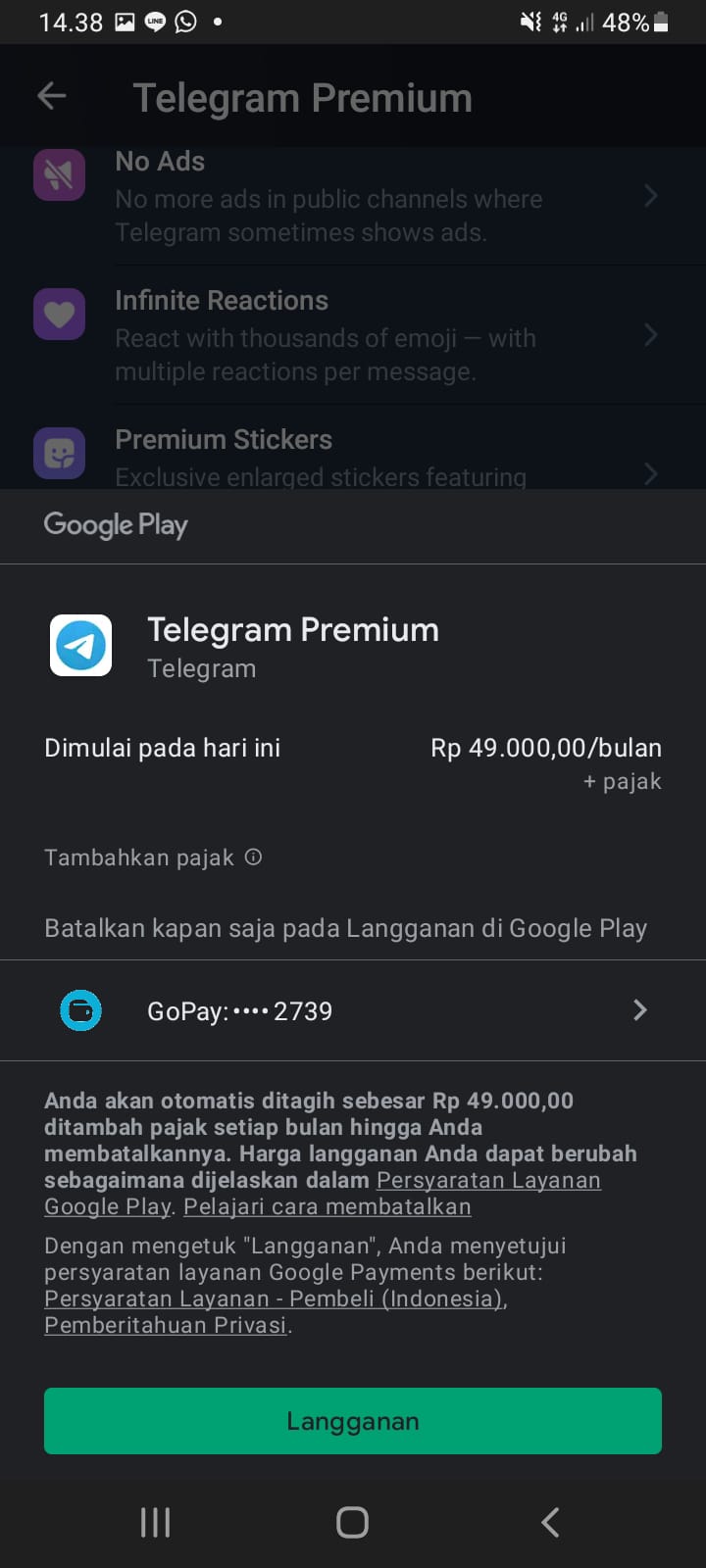
Task: Open the Pemberitahuan Privasi link
Action: pyautogui.click(x=167, y=1325)
